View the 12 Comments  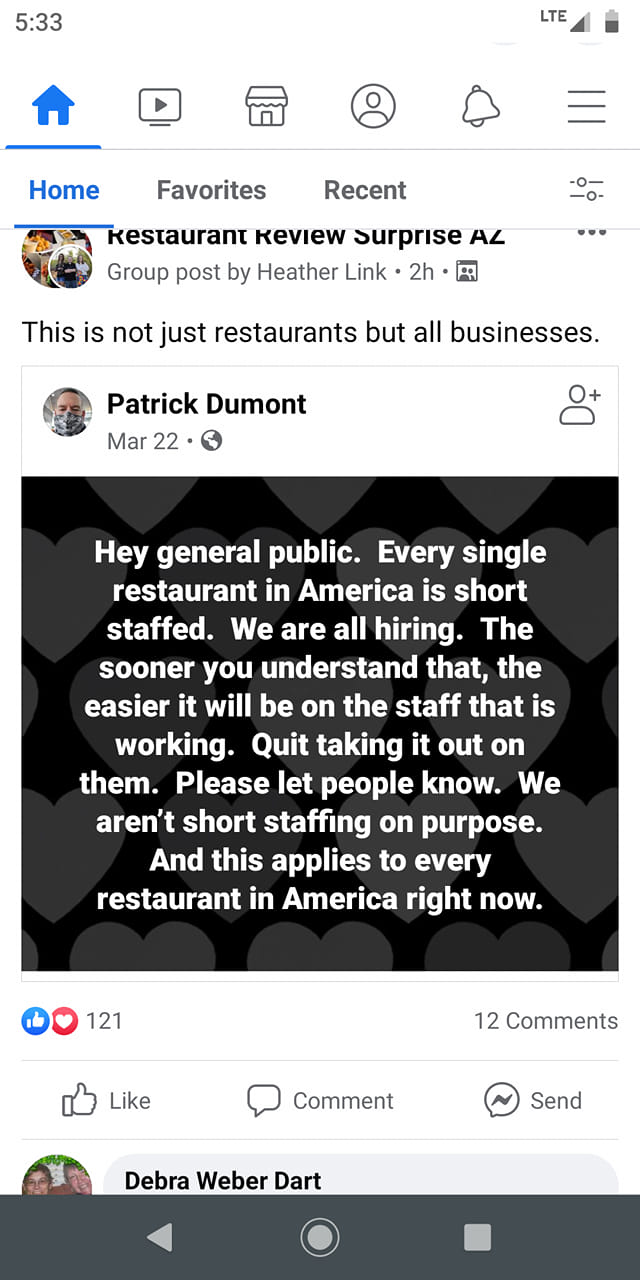pos(545,1021)
